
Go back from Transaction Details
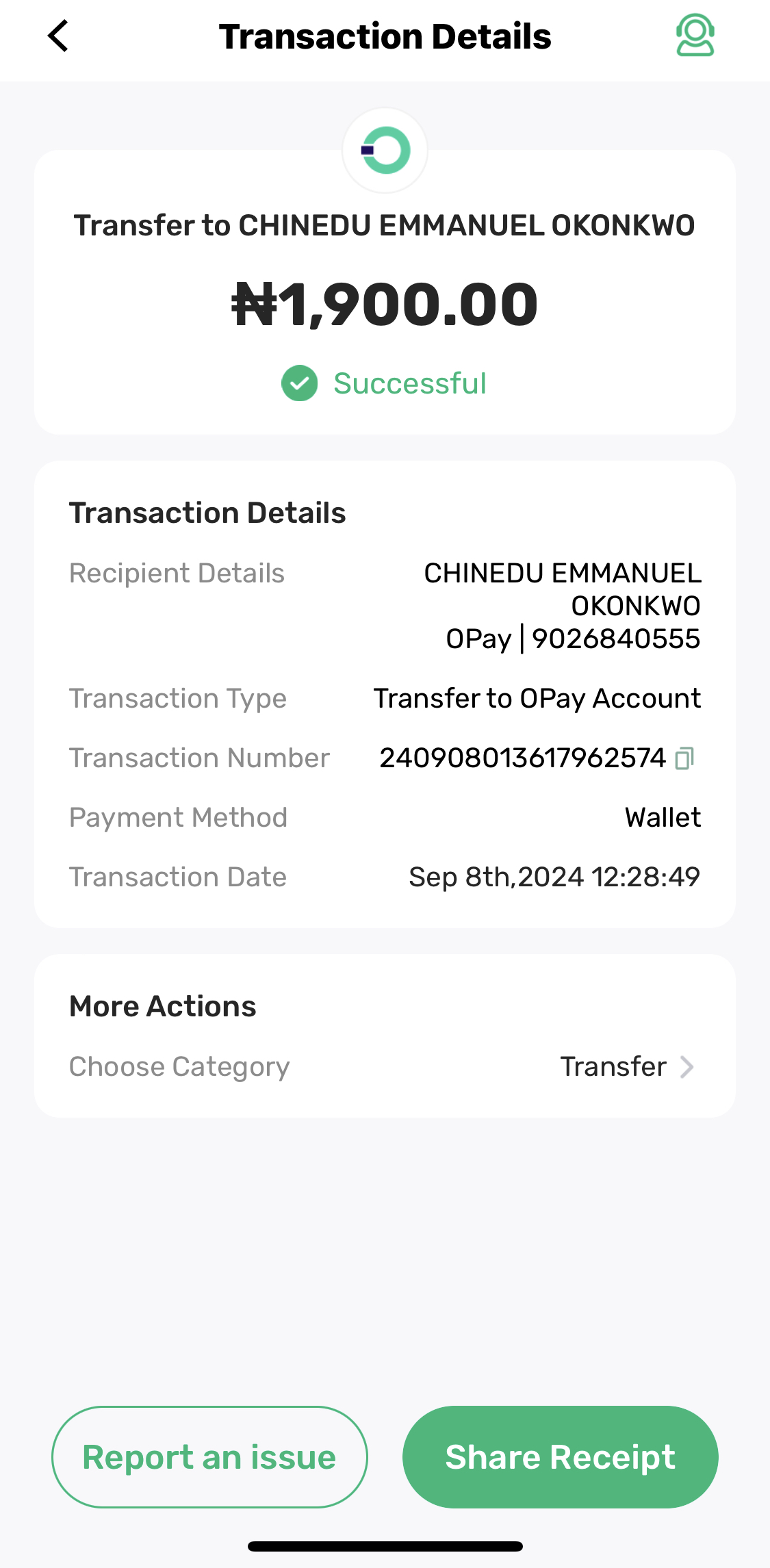[59, 36]
